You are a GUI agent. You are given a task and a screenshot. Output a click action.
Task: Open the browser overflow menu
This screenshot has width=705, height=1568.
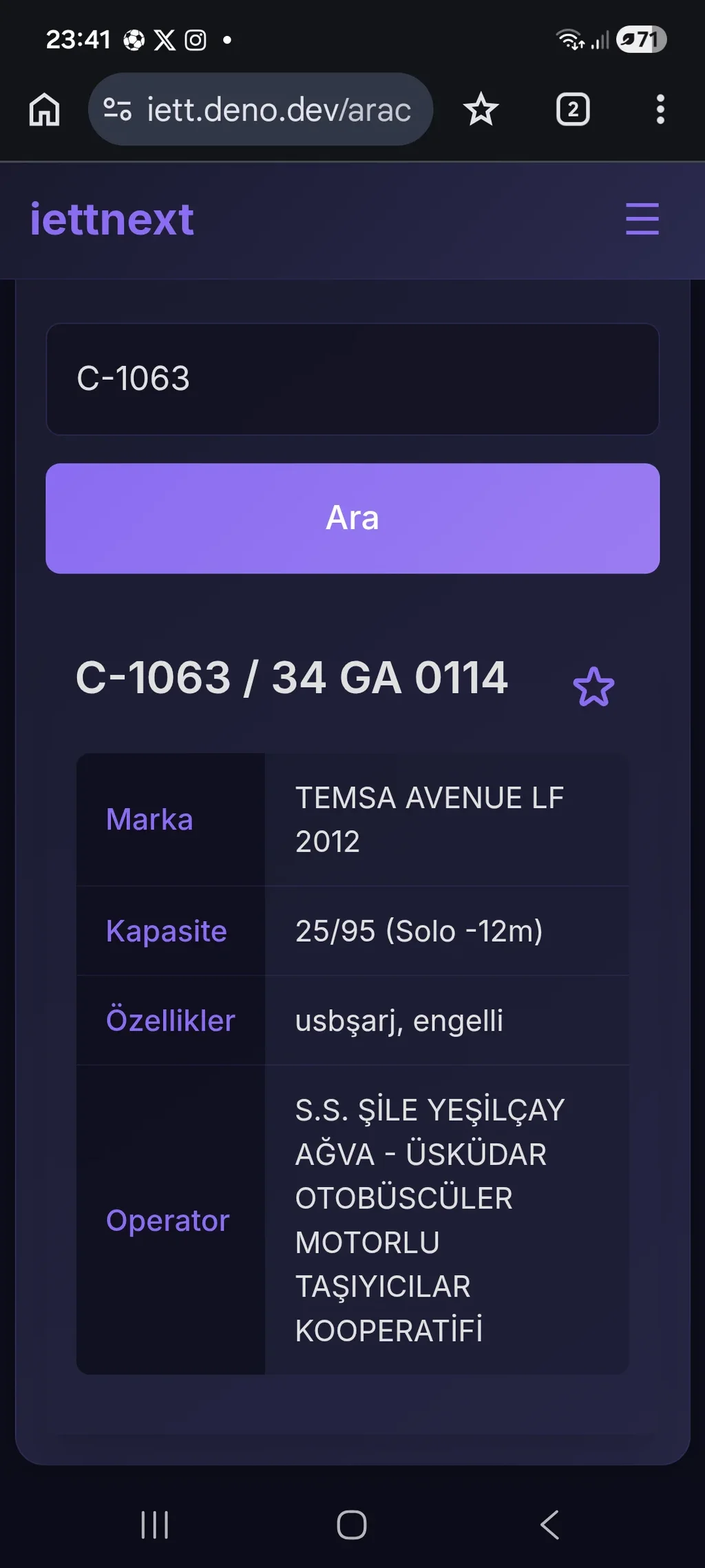(660, 110)
